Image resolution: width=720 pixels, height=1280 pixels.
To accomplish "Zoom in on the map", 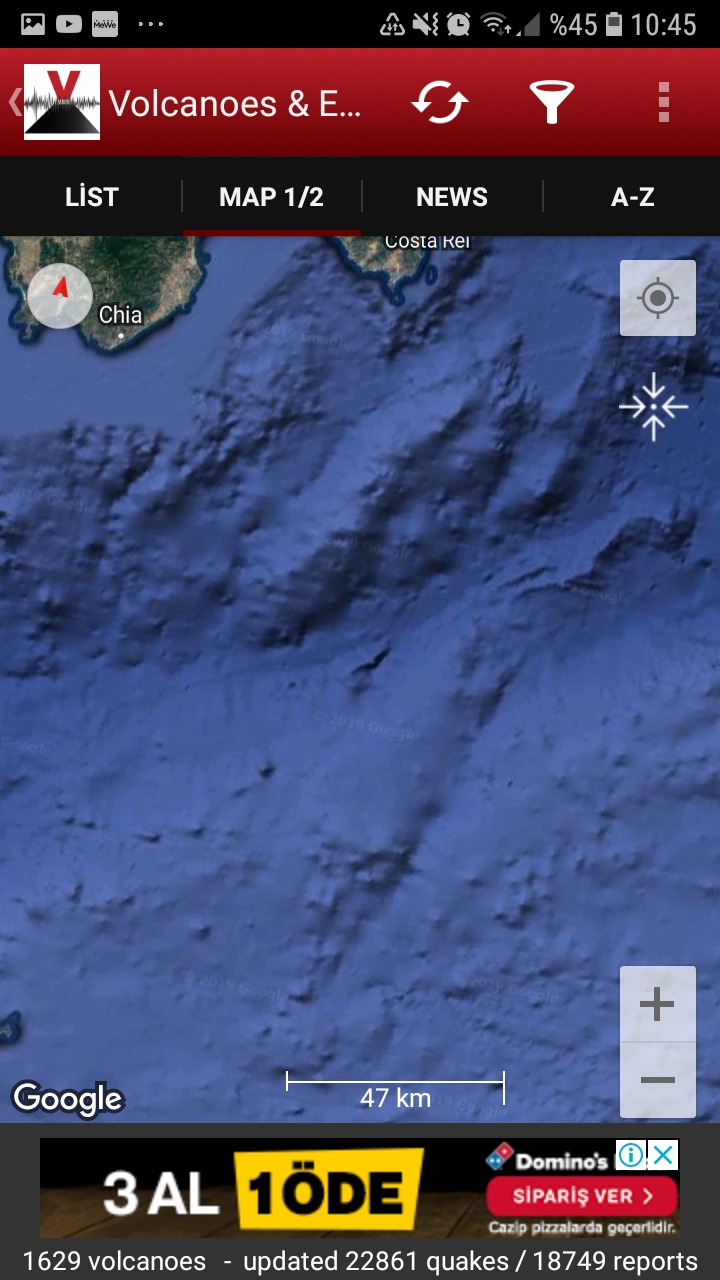I will (x=657, y=1004).
